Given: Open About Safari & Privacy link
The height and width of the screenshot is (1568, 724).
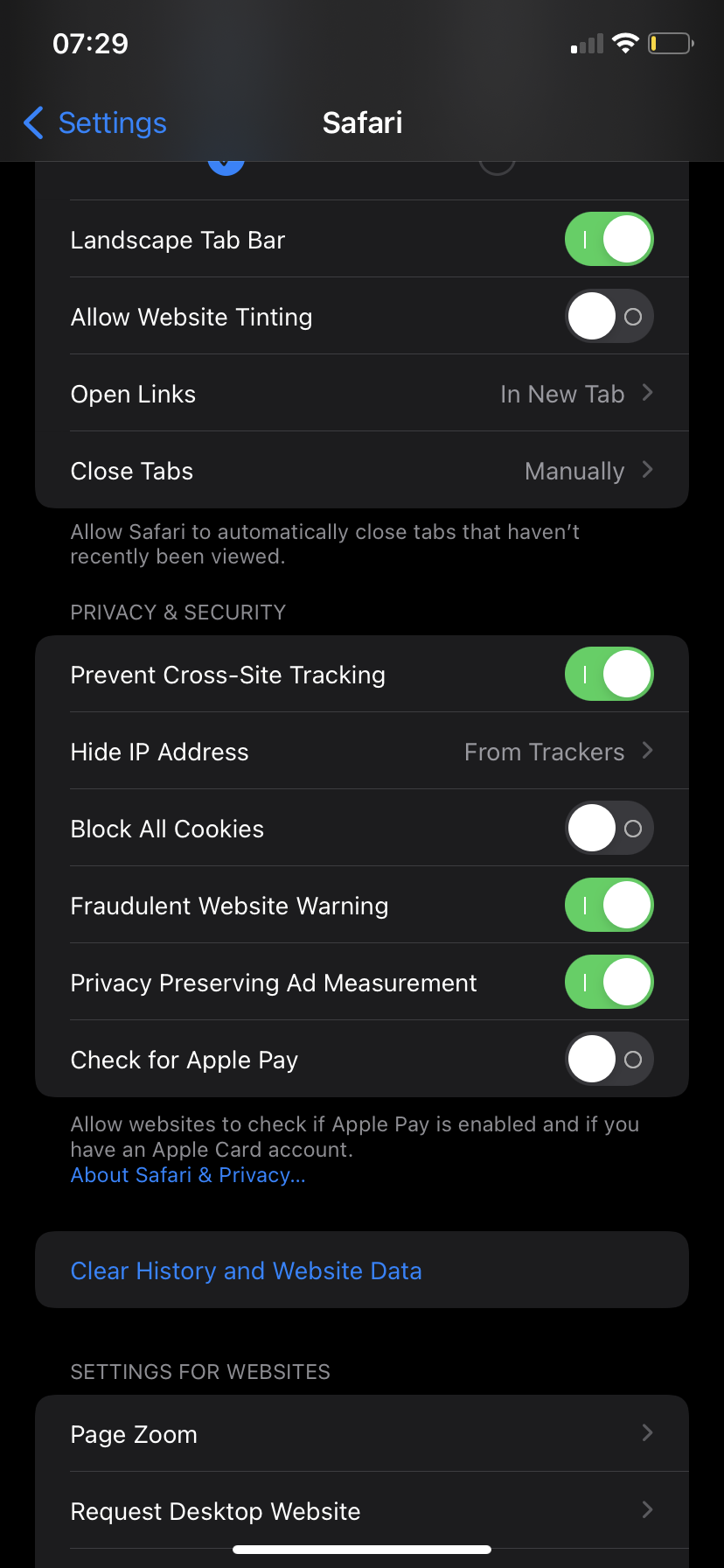Looking at the screenshot, I should [188, 1175].
